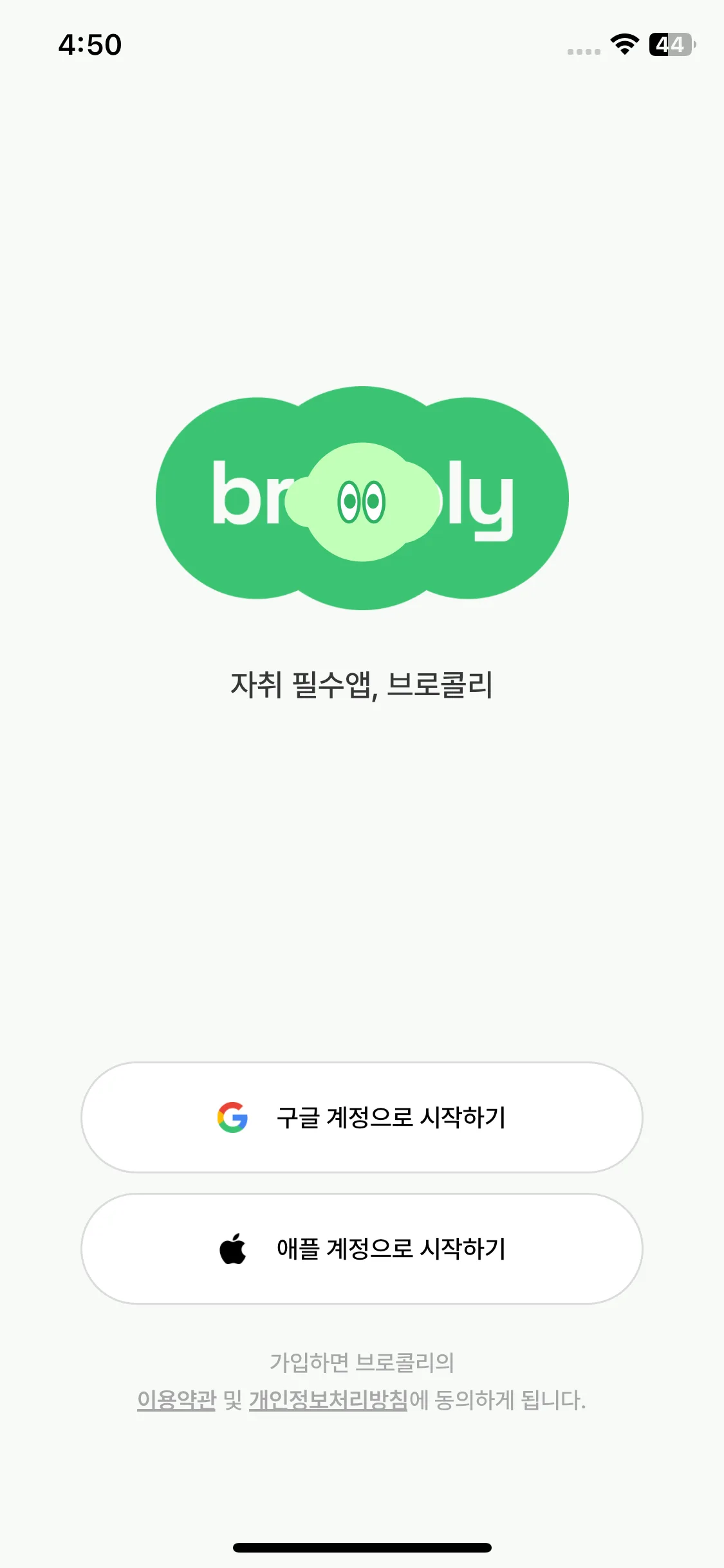Open the privacy policy link (개인정보처리방침)
The width and height of the screenshot is (724, 1568).
pos(328,1400)
